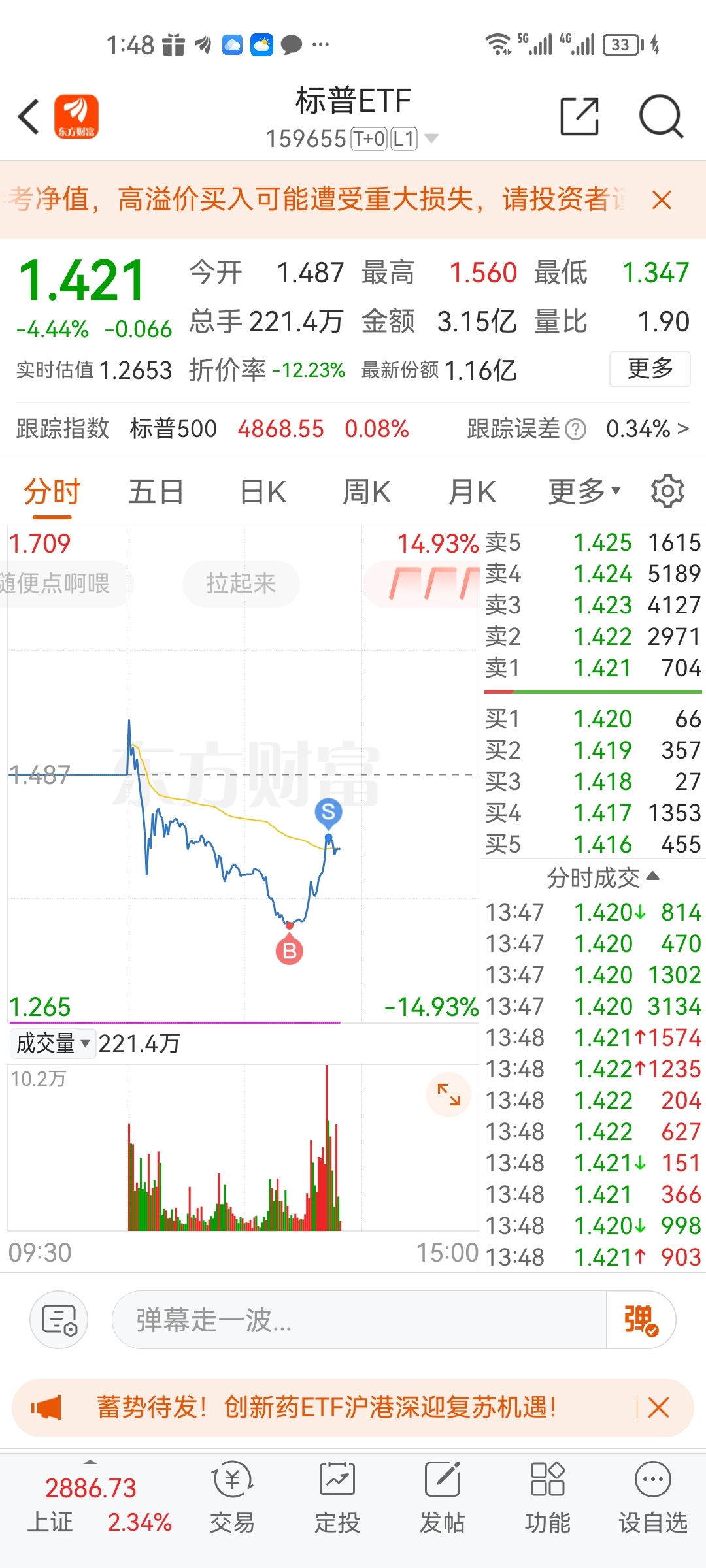Viewport: 706px width, 1568px height.
Task: Open the search magnifier icon
Action: coord(660,116)
